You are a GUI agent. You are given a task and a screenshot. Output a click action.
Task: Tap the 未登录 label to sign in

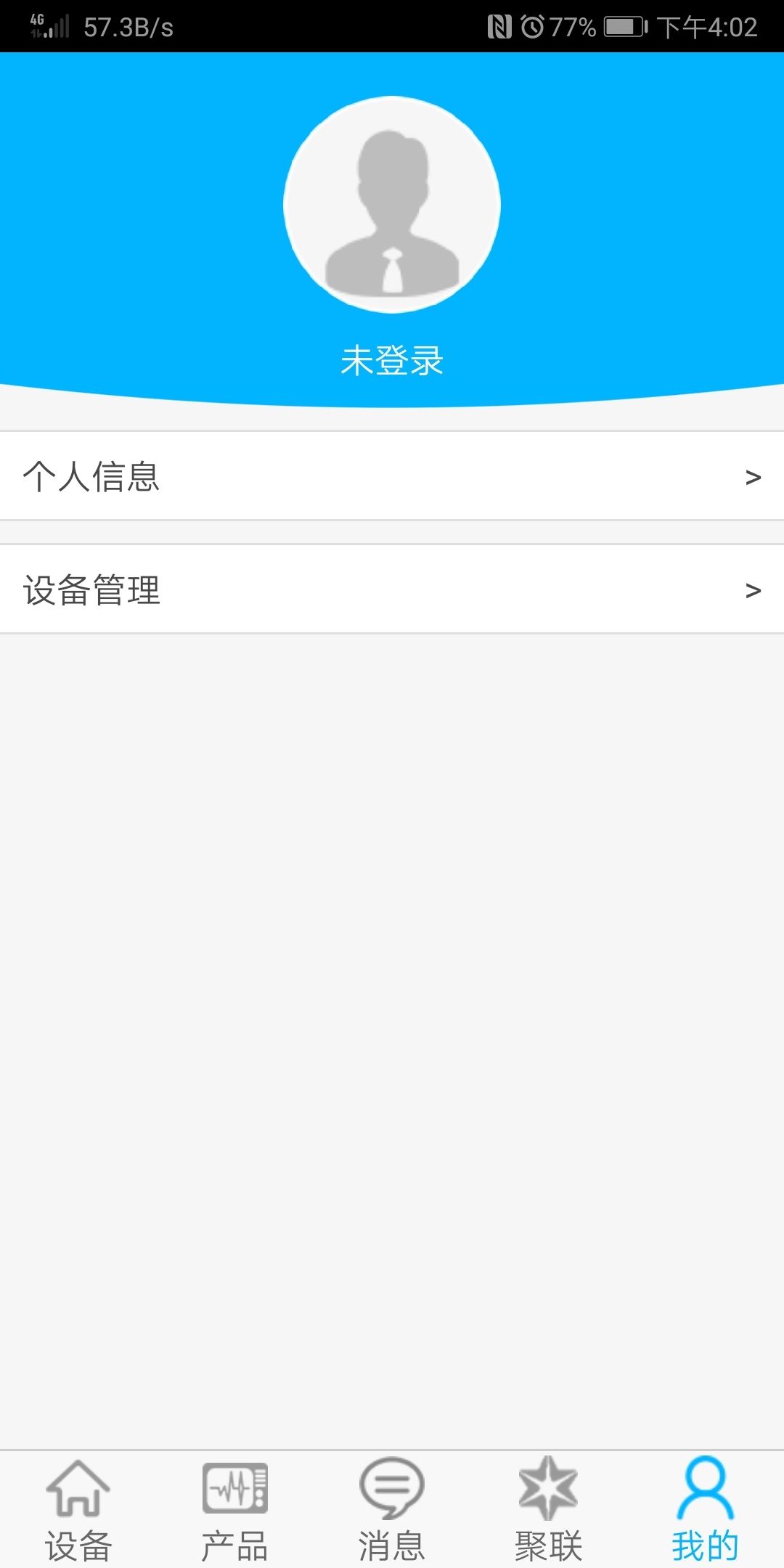[x=392, y=361]
